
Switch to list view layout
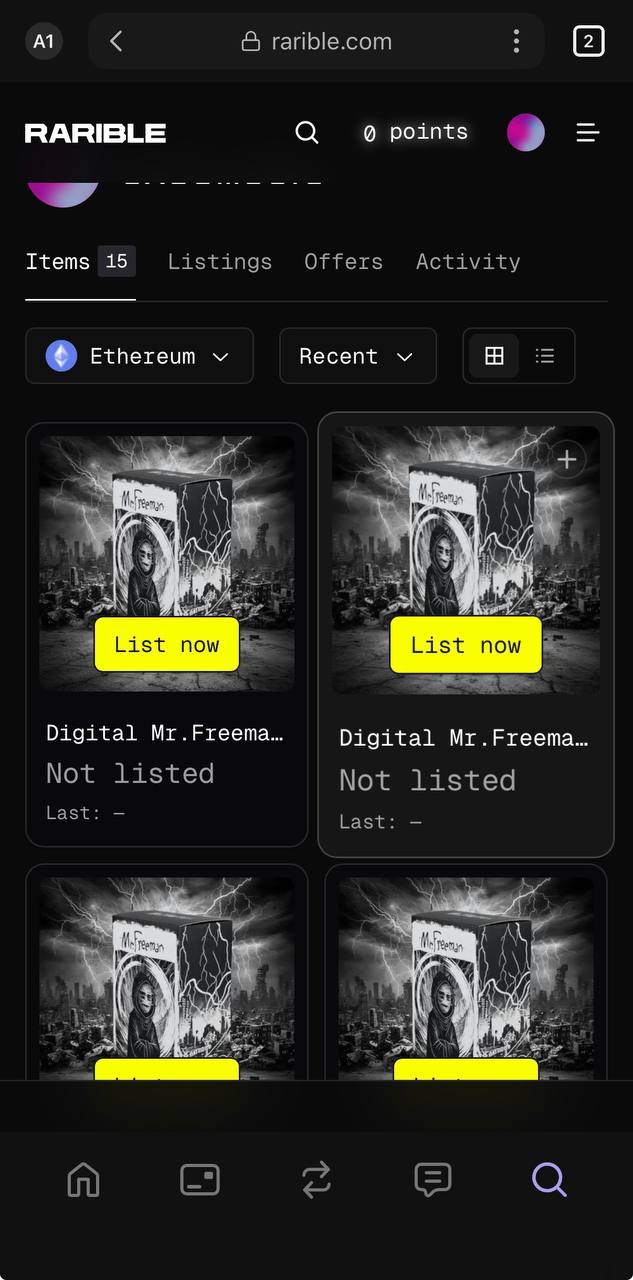pos(545,356)
